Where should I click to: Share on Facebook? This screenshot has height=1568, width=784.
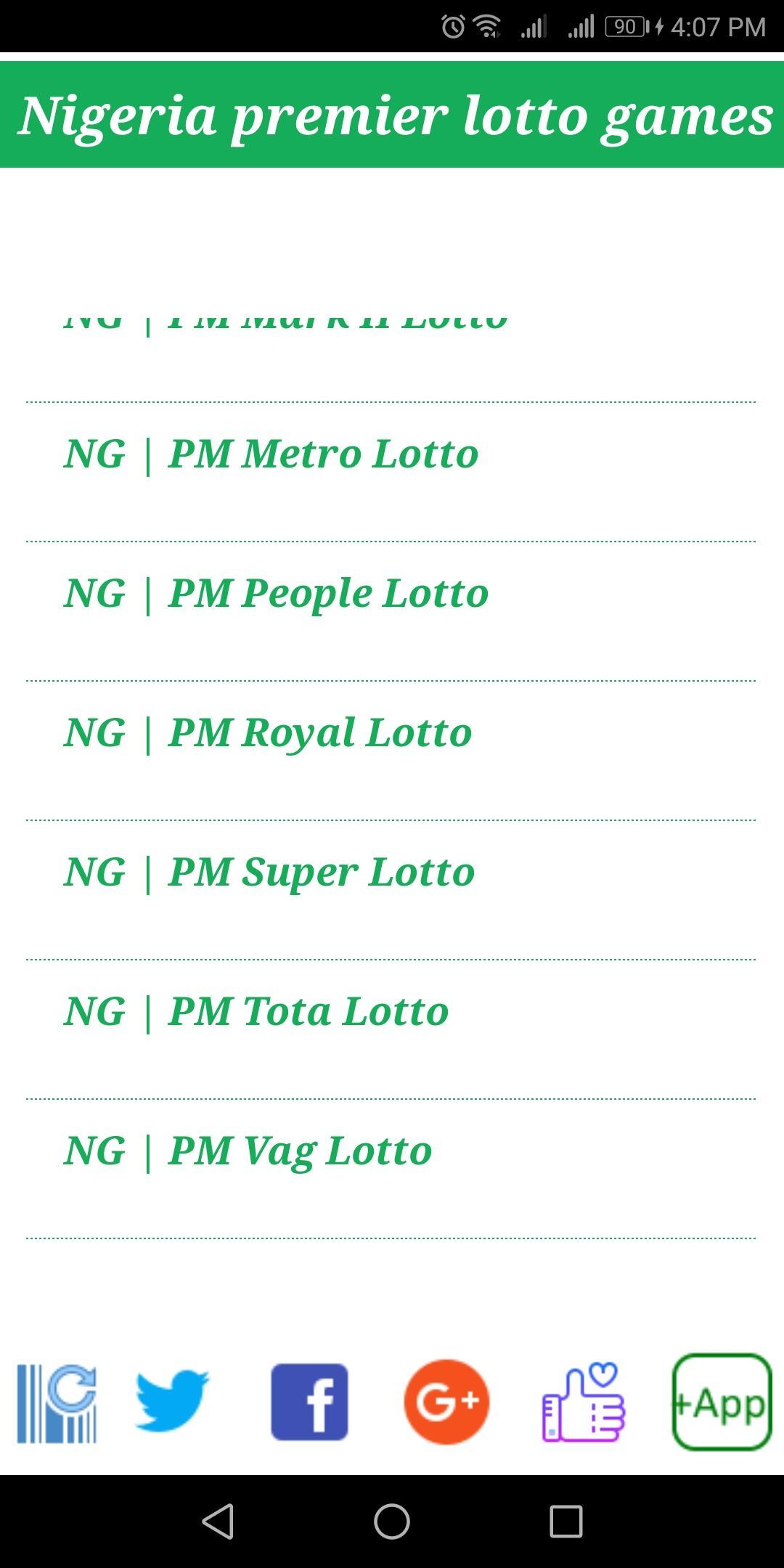pos(309,1402)
